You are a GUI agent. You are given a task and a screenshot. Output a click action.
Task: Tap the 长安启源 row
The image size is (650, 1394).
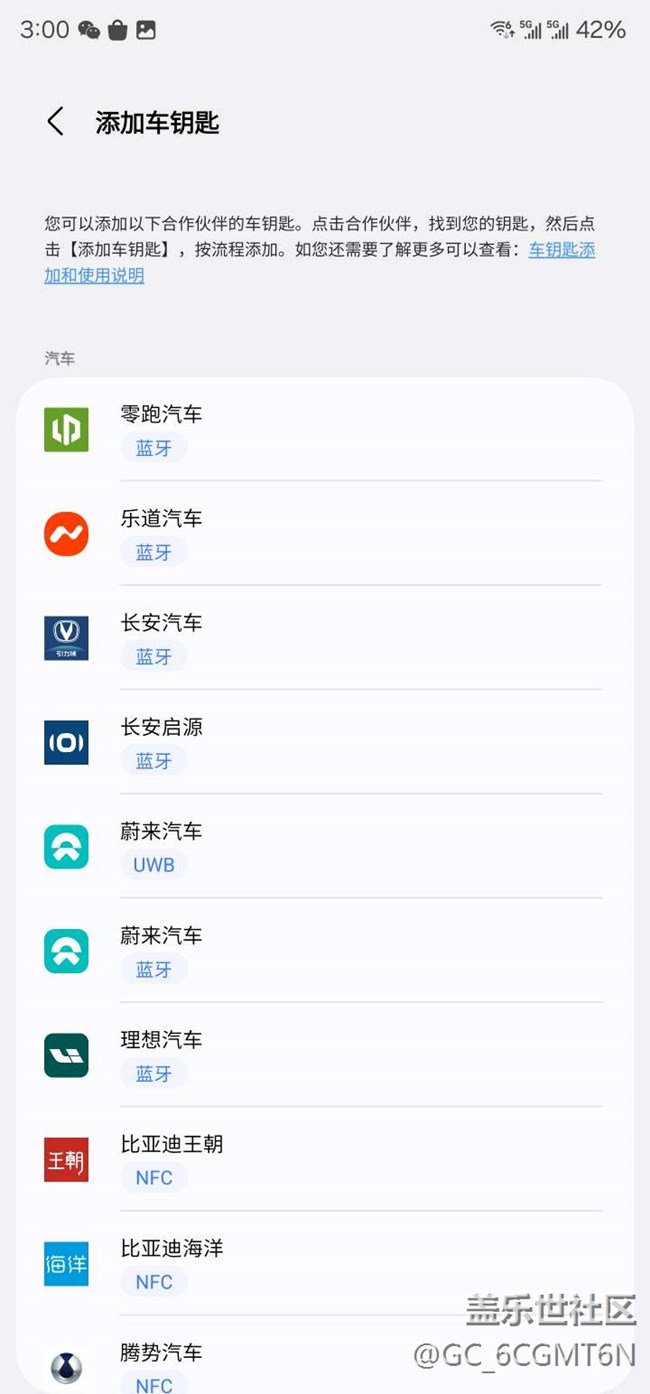(x=324, y=742)
